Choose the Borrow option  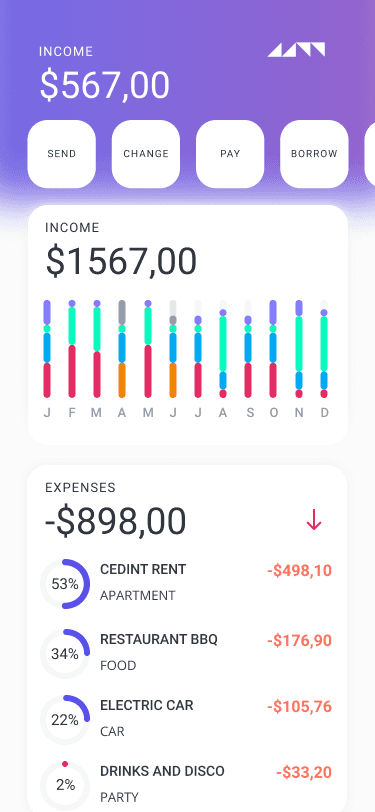[x=314, y=154]
